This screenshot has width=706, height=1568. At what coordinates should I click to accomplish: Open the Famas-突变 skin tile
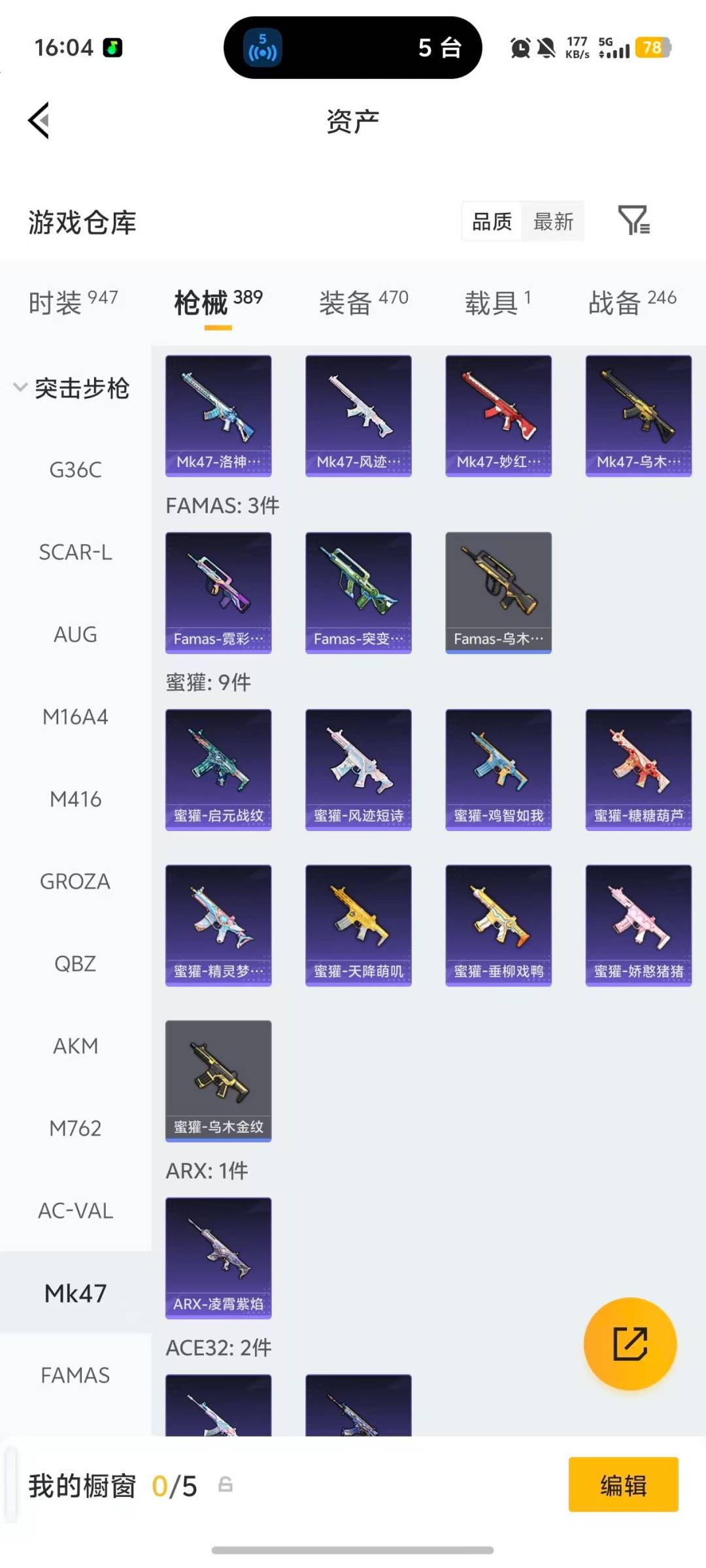(358, 593)
